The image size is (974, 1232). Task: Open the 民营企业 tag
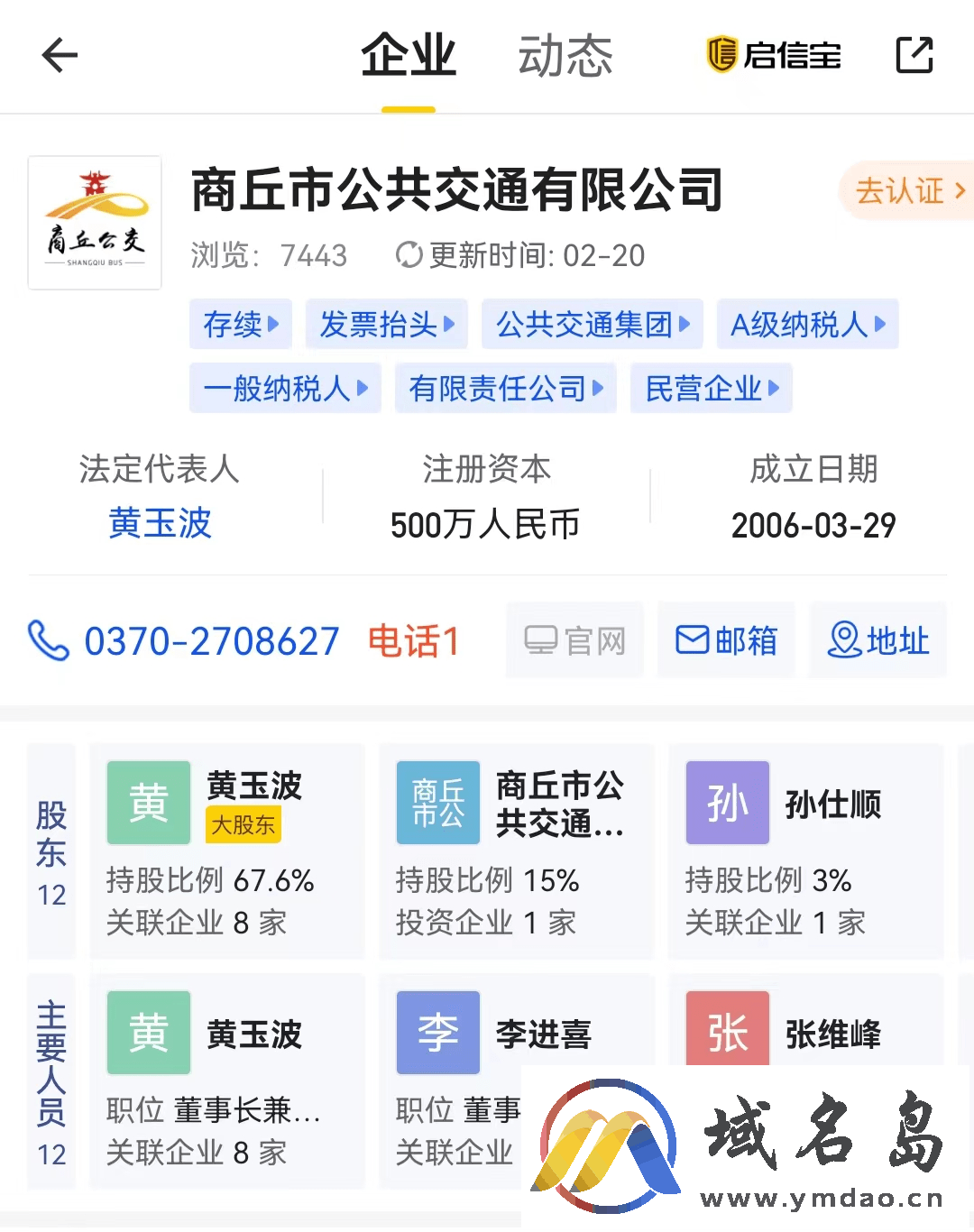711,389
